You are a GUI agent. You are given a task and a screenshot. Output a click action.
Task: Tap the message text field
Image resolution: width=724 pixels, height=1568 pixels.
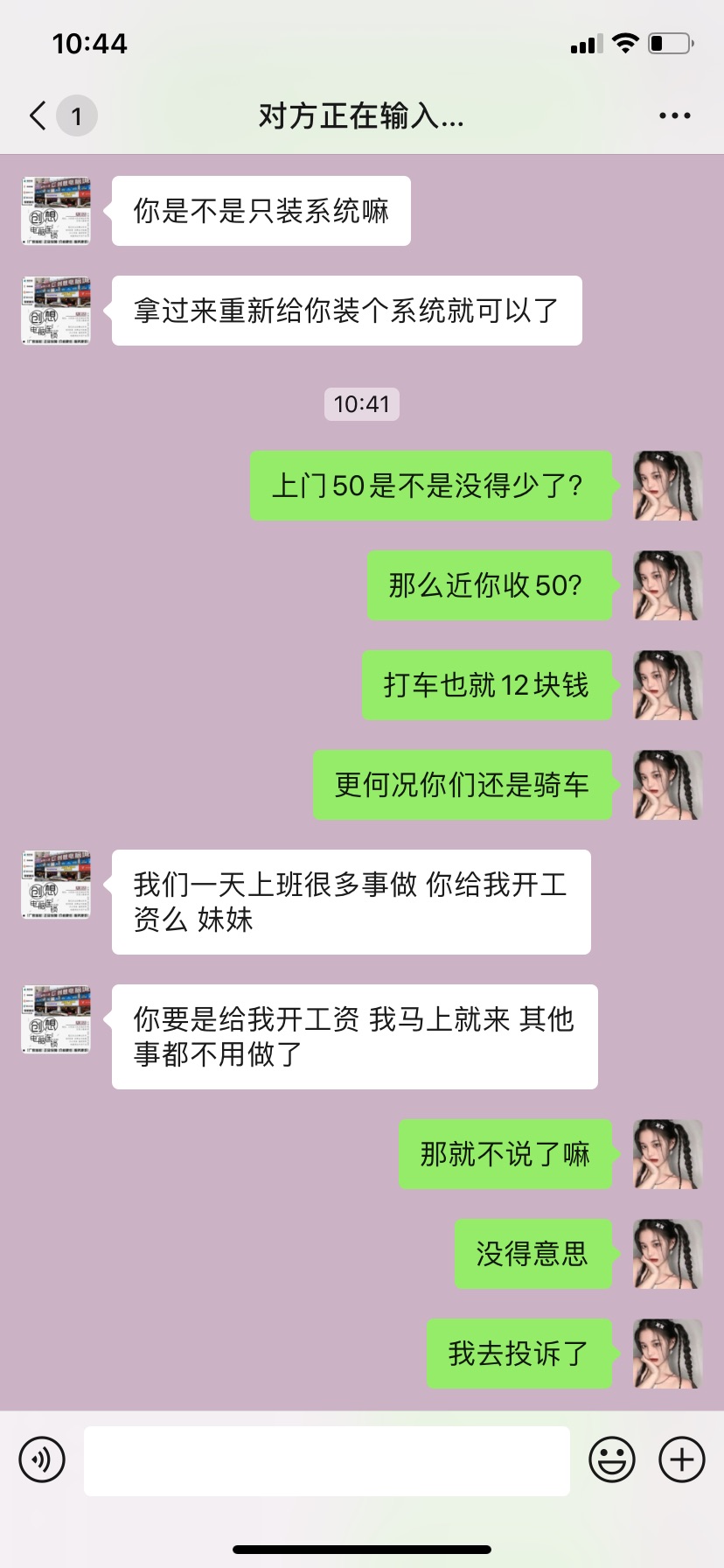pos(326,1459)
